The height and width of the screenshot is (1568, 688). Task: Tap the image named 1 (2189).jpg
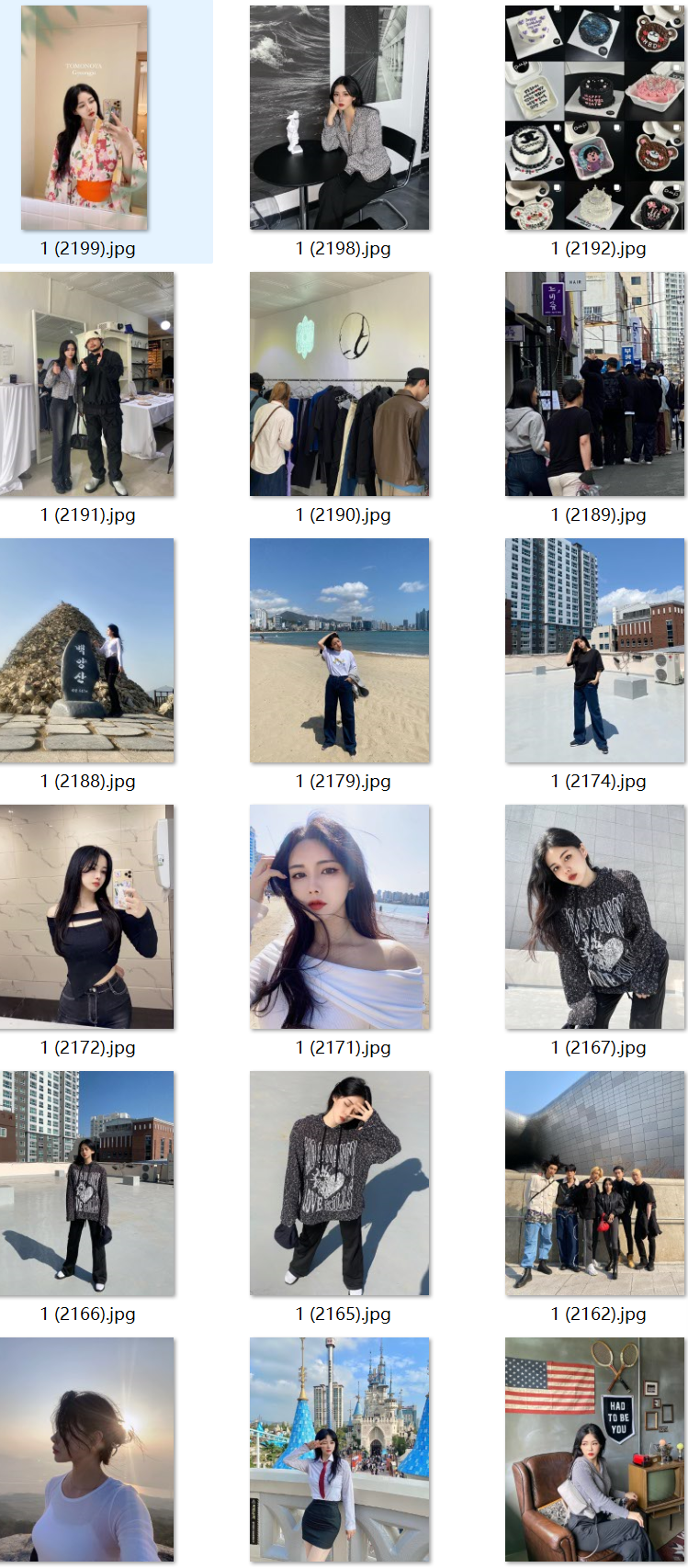[x=595, y=384]
